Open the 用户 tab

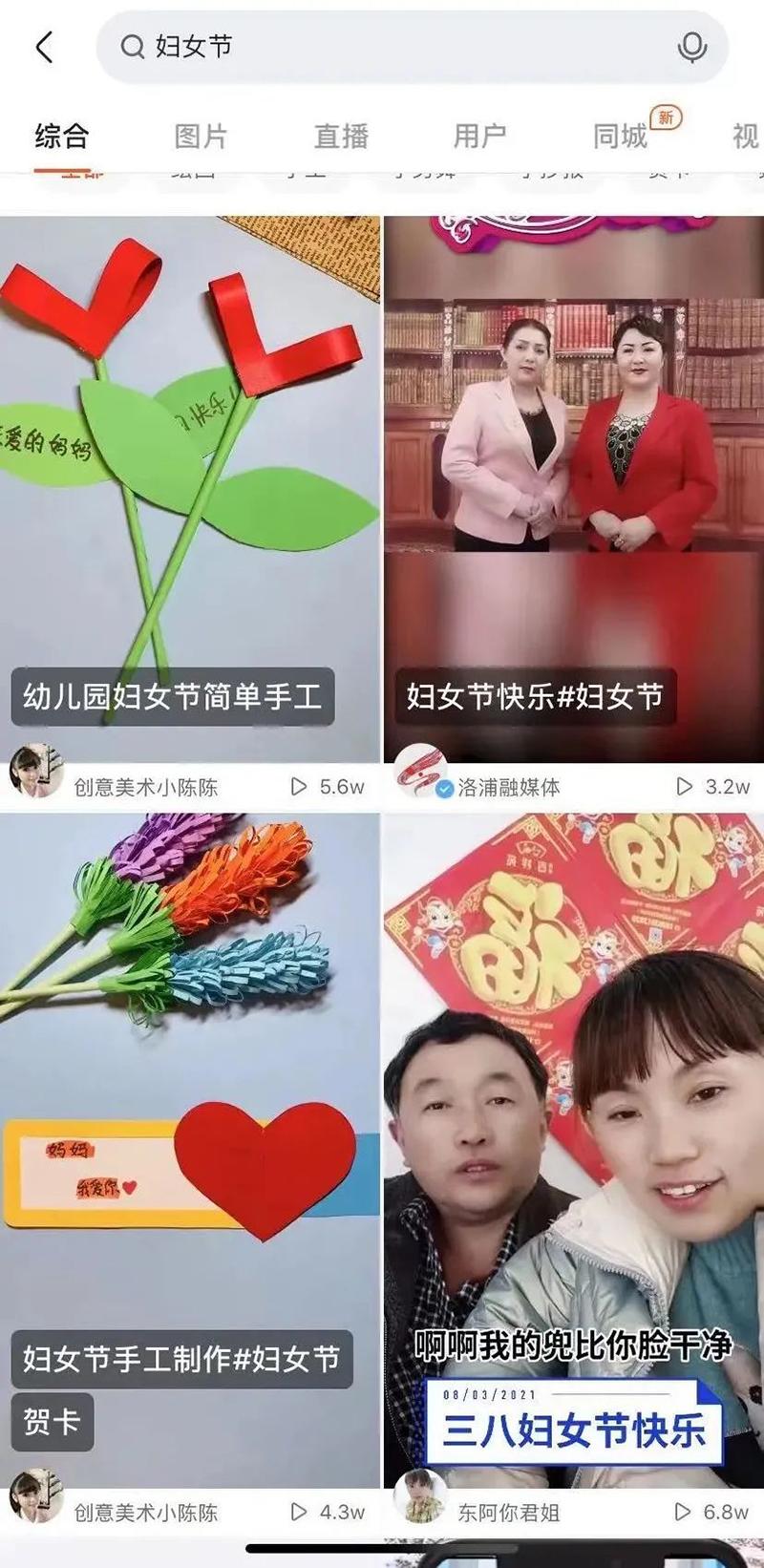[x=479, y=137]
